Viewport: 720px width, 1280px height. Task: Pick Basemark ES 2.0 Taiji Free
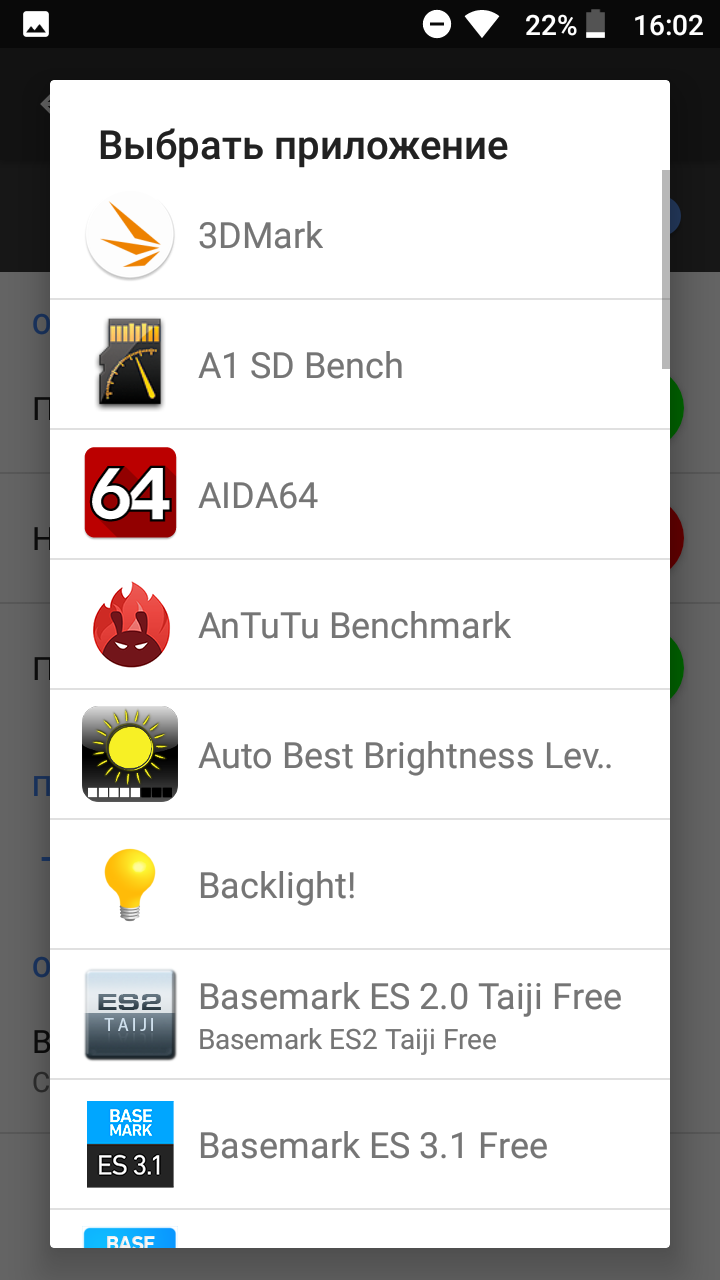point(360,1015)
